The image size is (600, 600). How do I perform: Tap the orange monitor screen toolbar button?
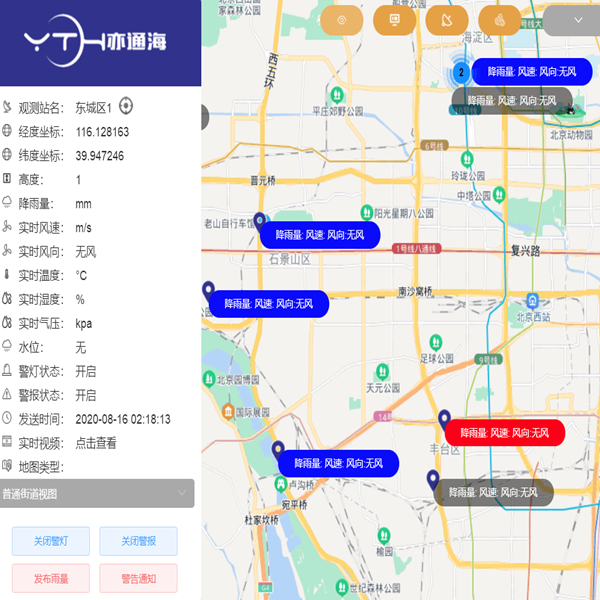click(x=394, y=19)
